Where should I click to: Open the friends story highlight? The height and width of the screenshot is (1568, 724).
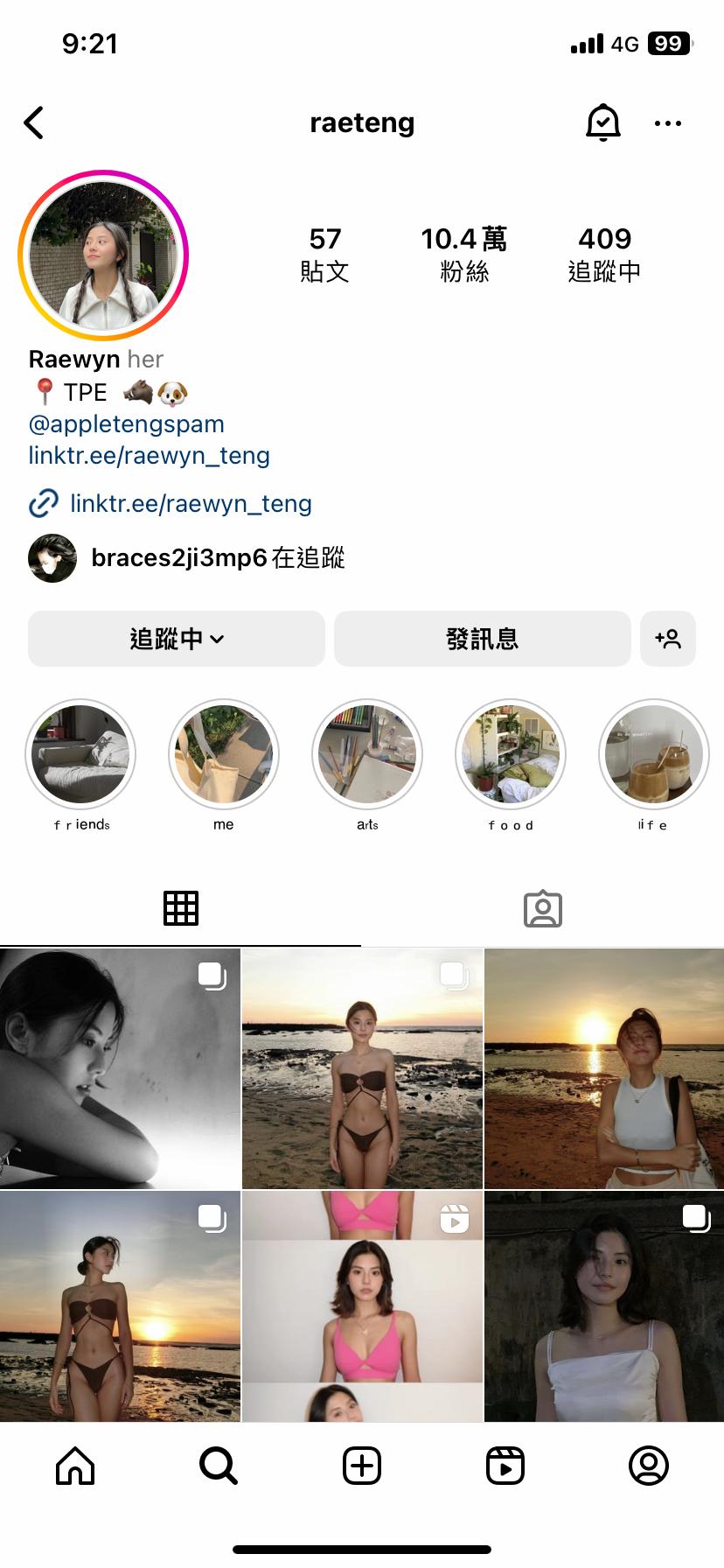(x=80, y=755)
